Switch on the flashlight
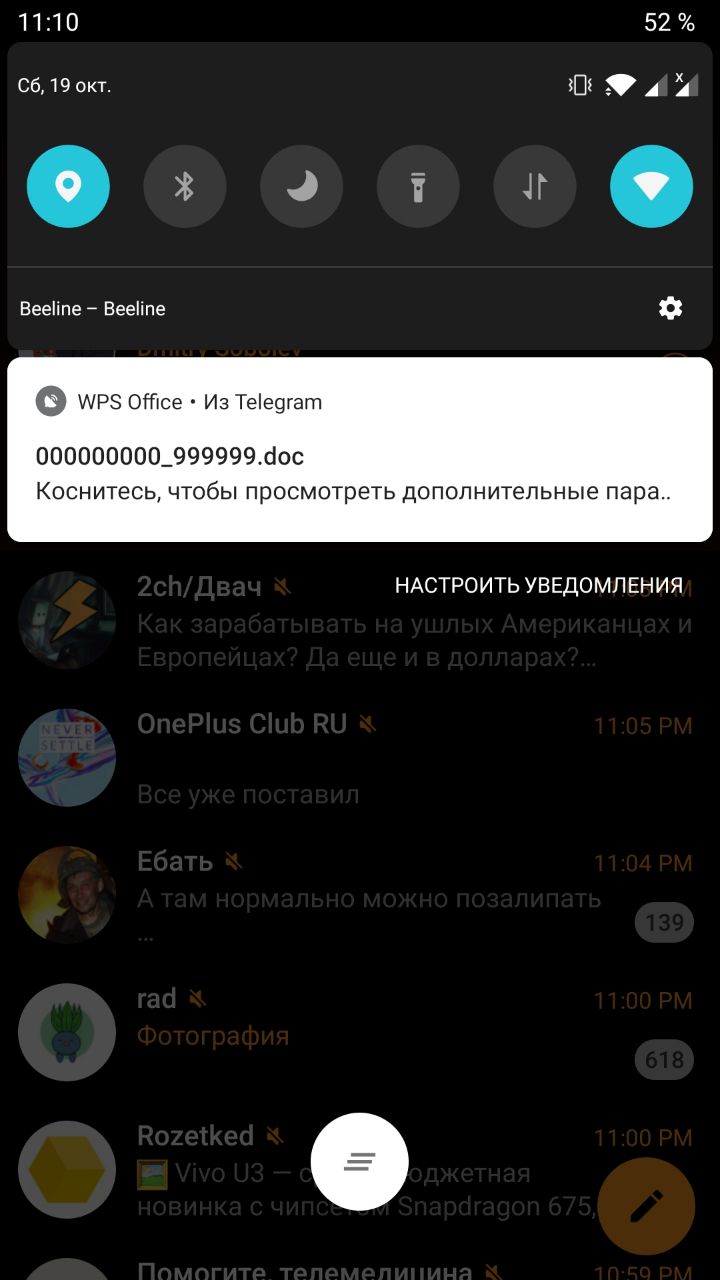This screenshot has width=720, height=1280. 418,186
